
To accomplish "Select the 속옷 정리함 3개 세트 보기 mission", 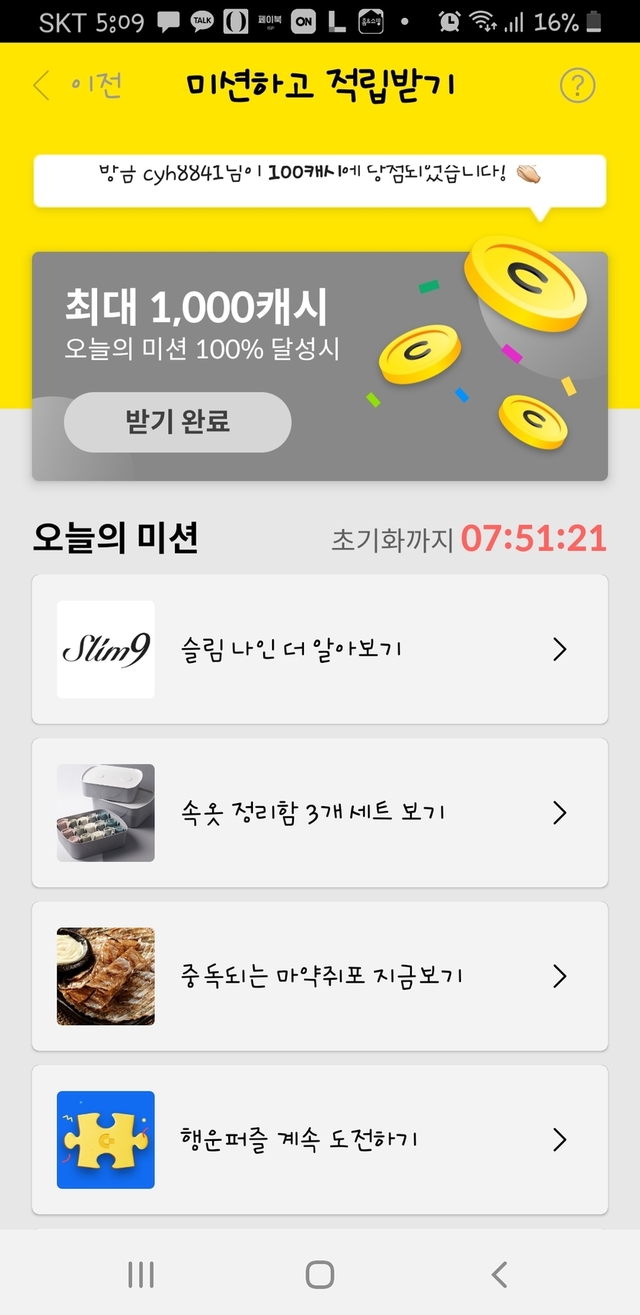I will [x=320, y=813].
